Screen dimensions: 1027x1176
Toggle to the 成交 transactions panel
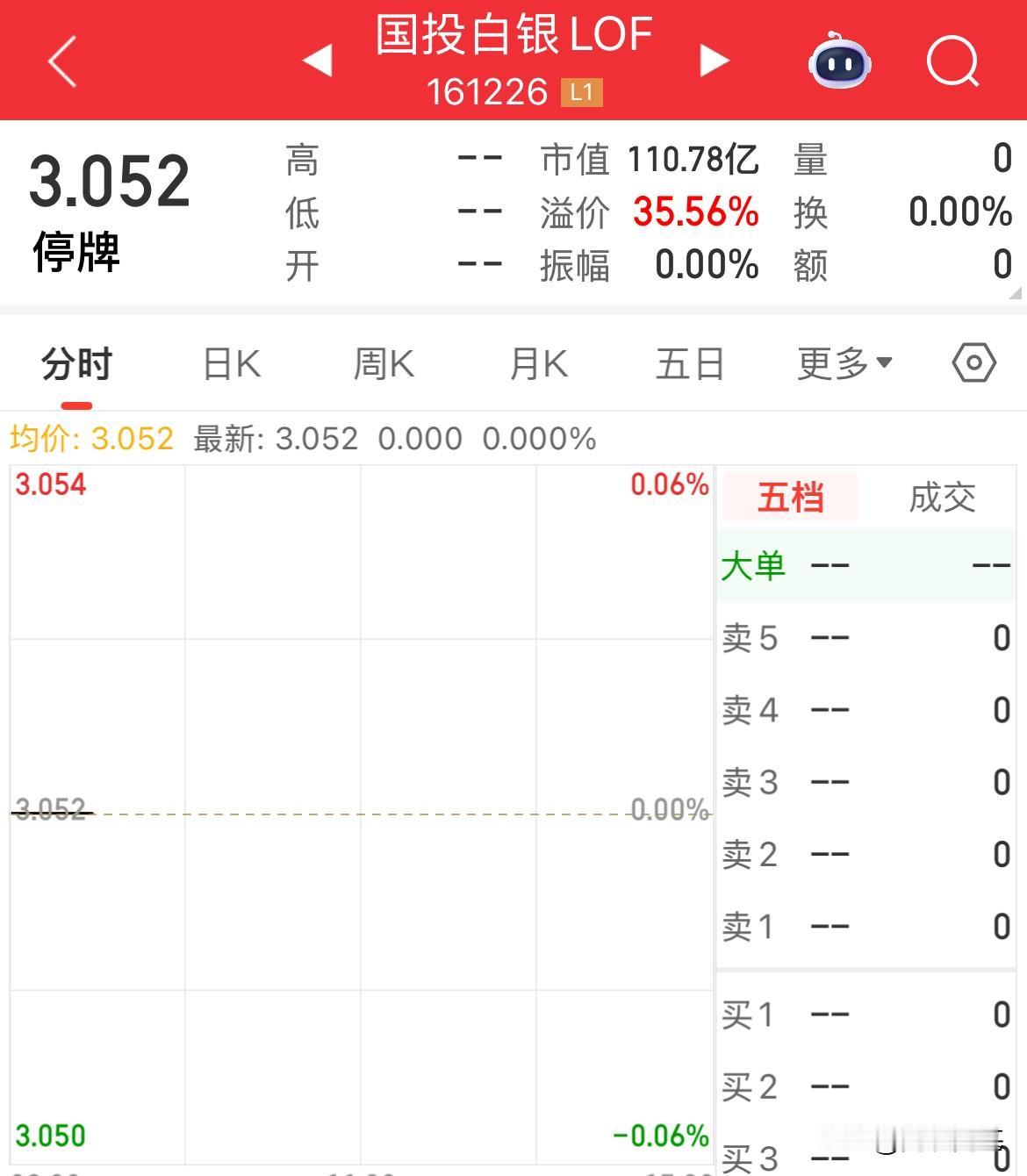(x=942, y=497)
